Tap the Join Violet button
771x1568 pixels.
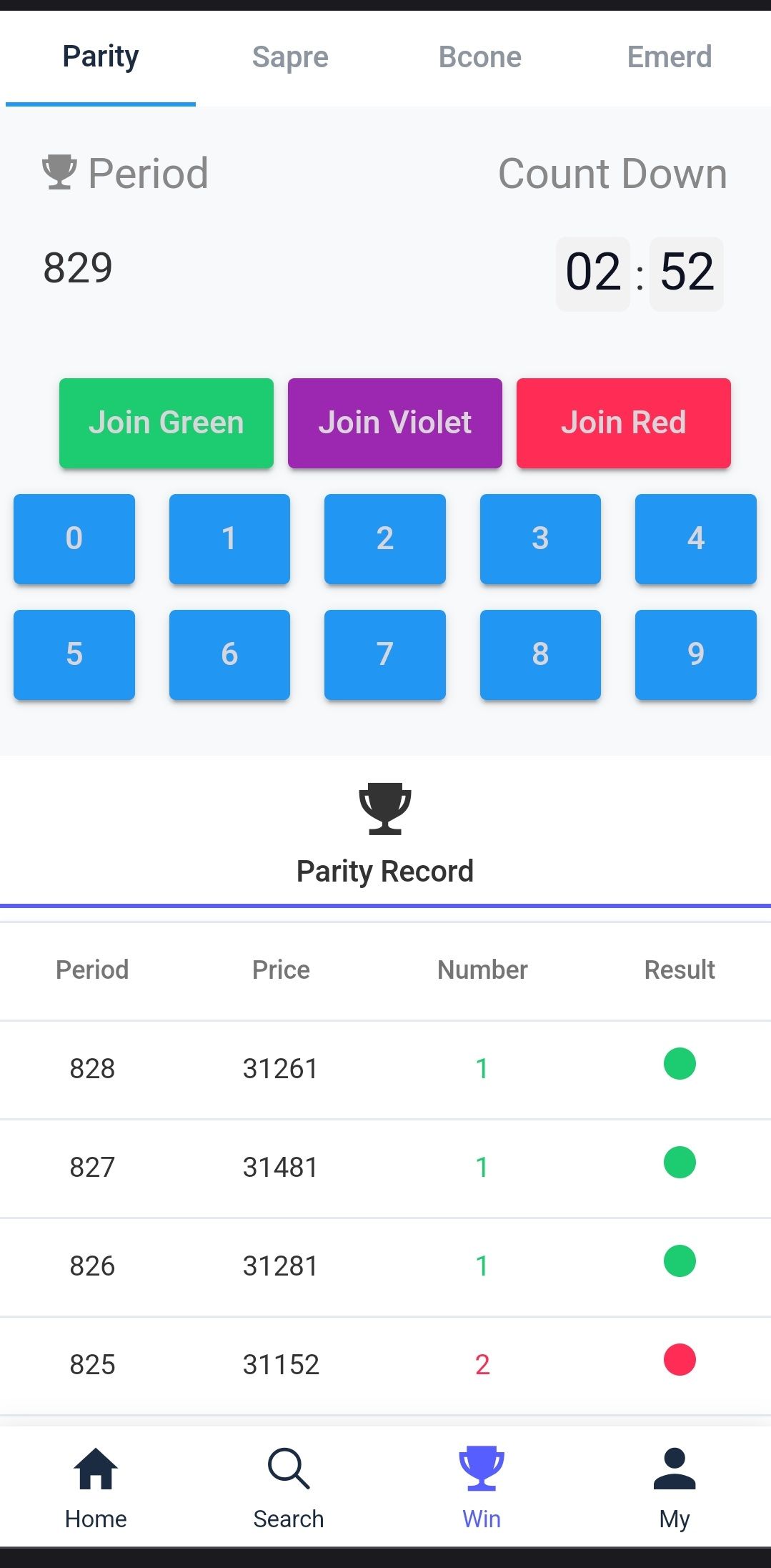point(395,423)
